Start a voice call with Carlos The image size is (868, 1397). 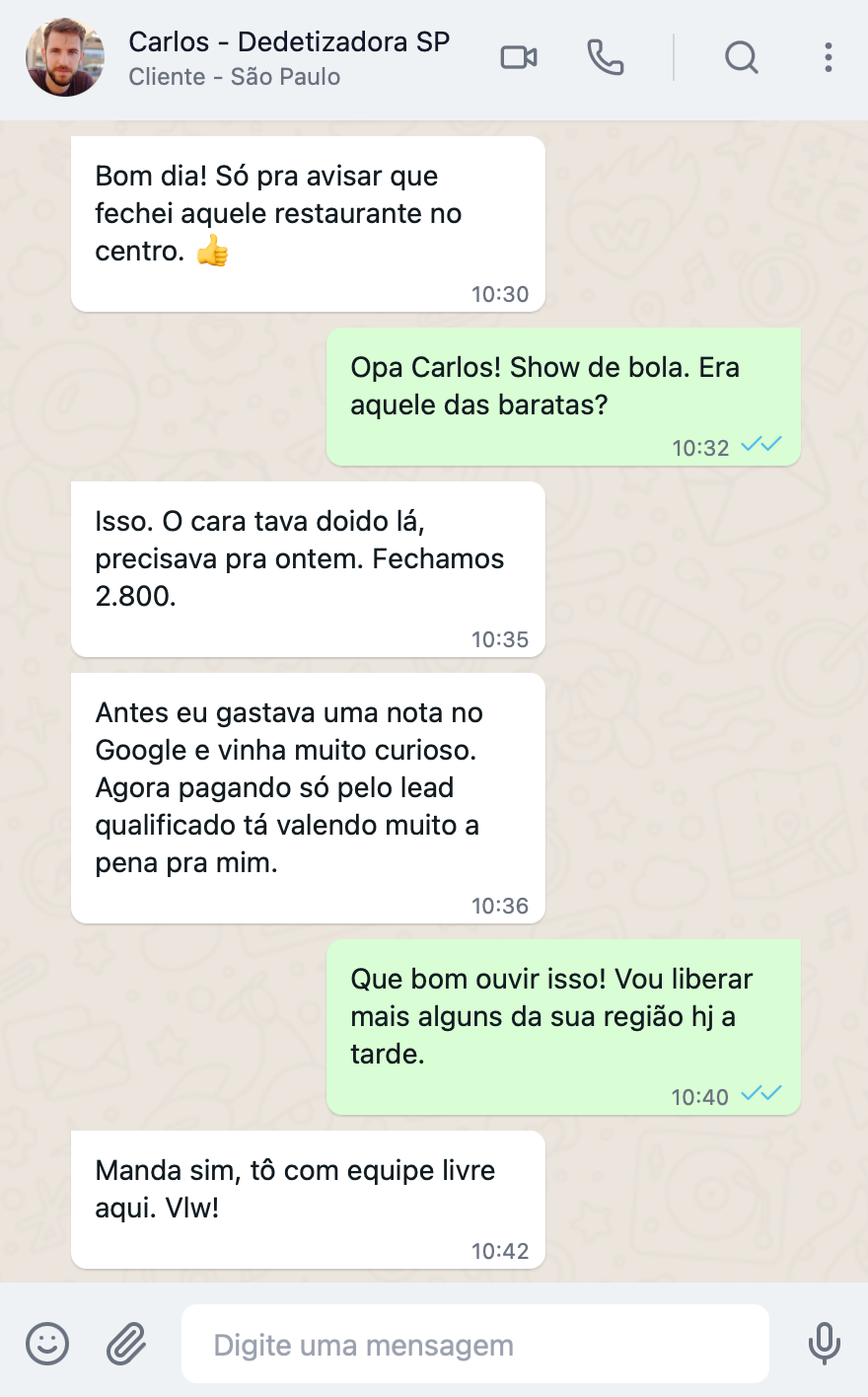(x=606, y=58)
